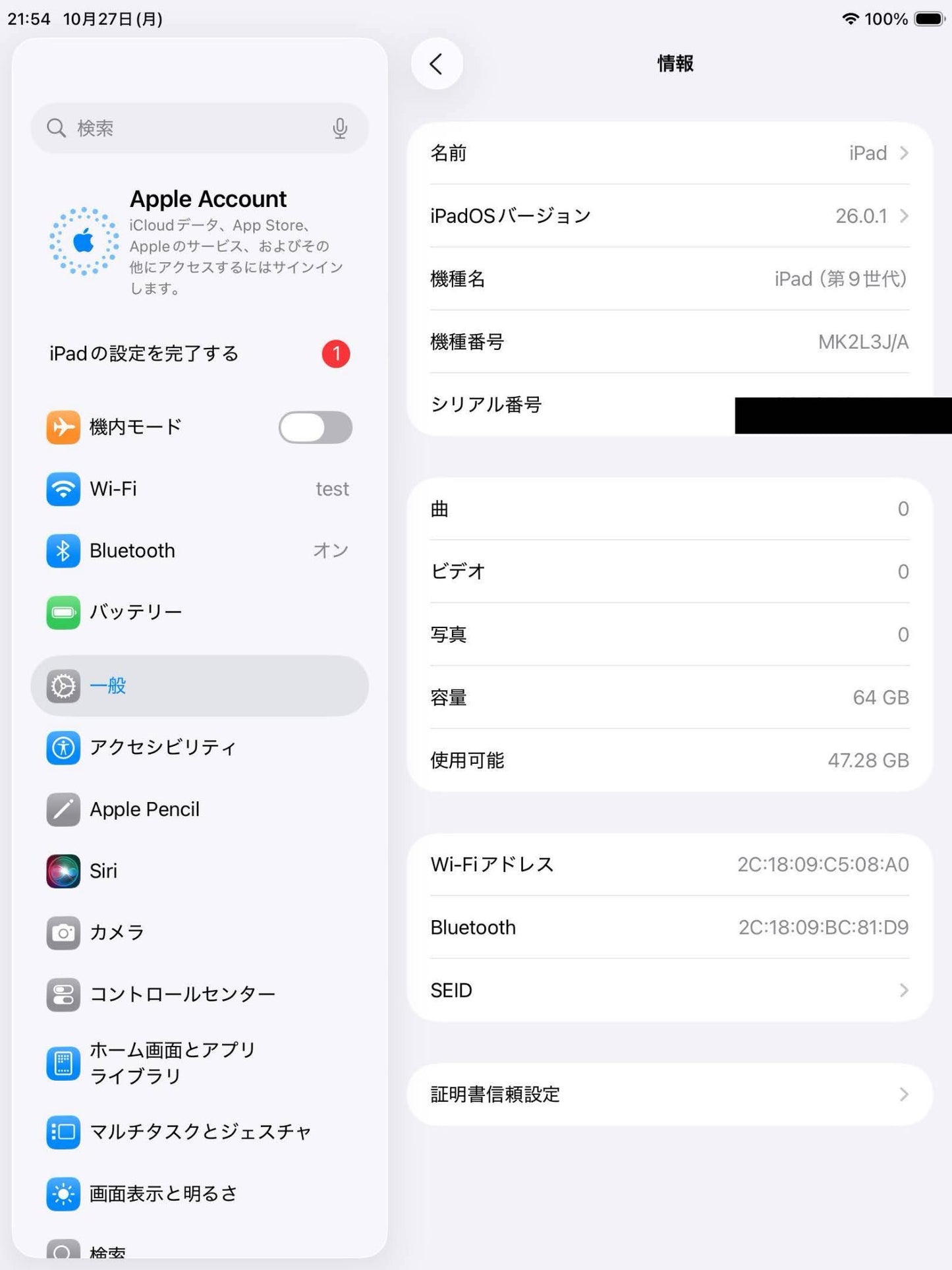Open Siri settings icon
The image size is (952, 1270).
coord(63,871)
